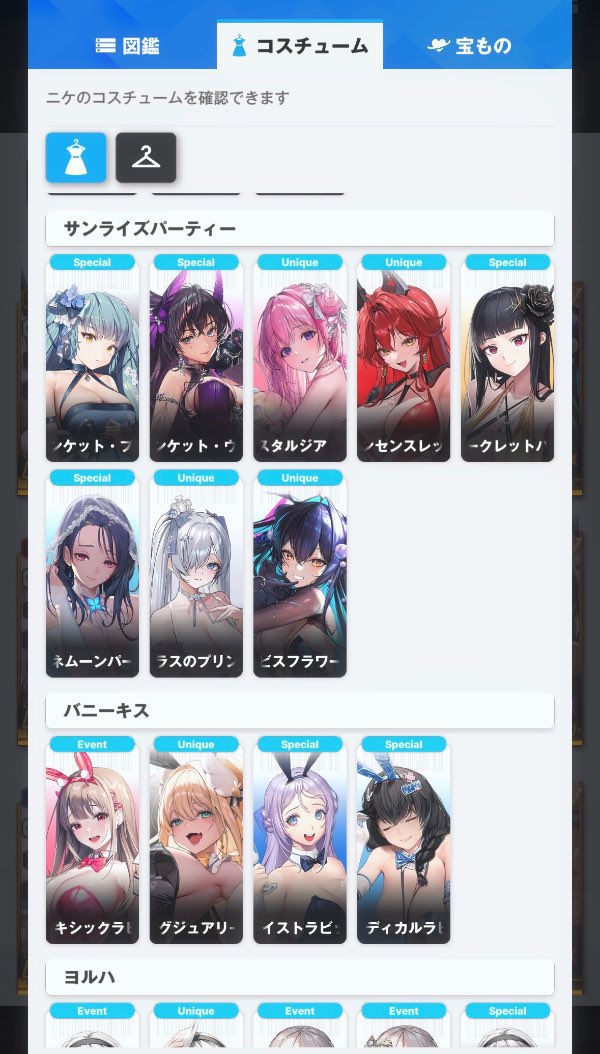Switch to the hanger icon view
This screenshot has width=600, height=1054.
[x=146, y=157]
